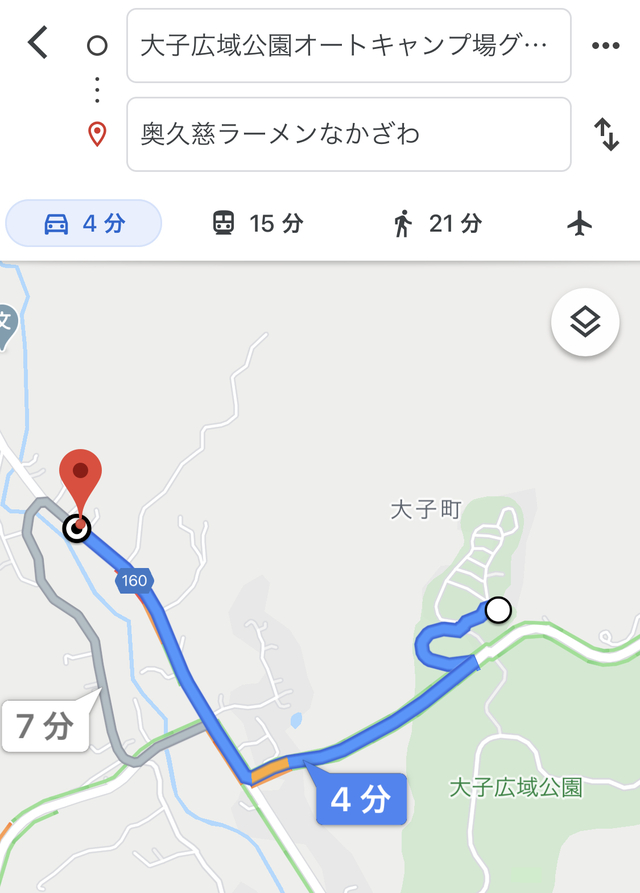Open the three-dot overflow menu

point(606,46)
